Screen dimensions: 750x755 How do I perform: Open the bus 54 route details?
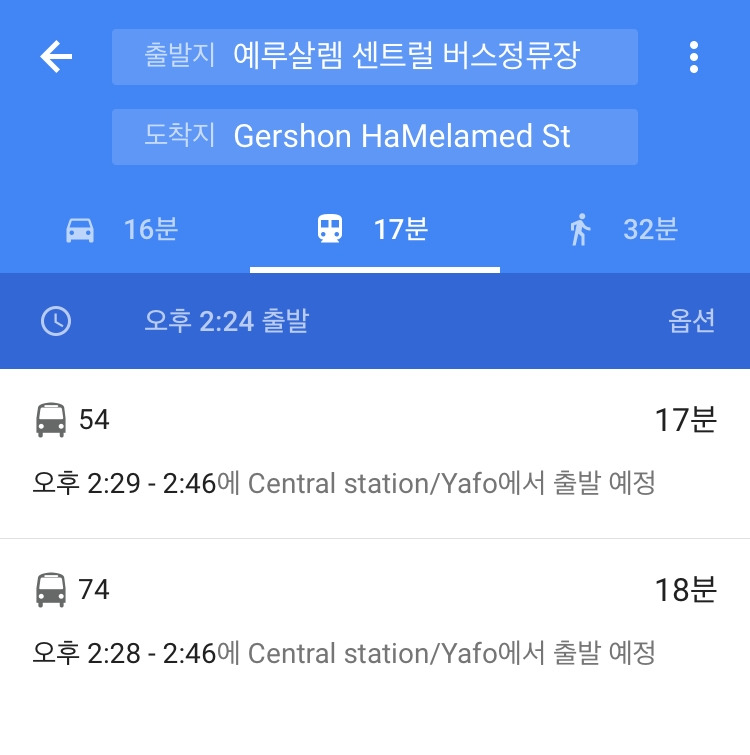[375, 452]
